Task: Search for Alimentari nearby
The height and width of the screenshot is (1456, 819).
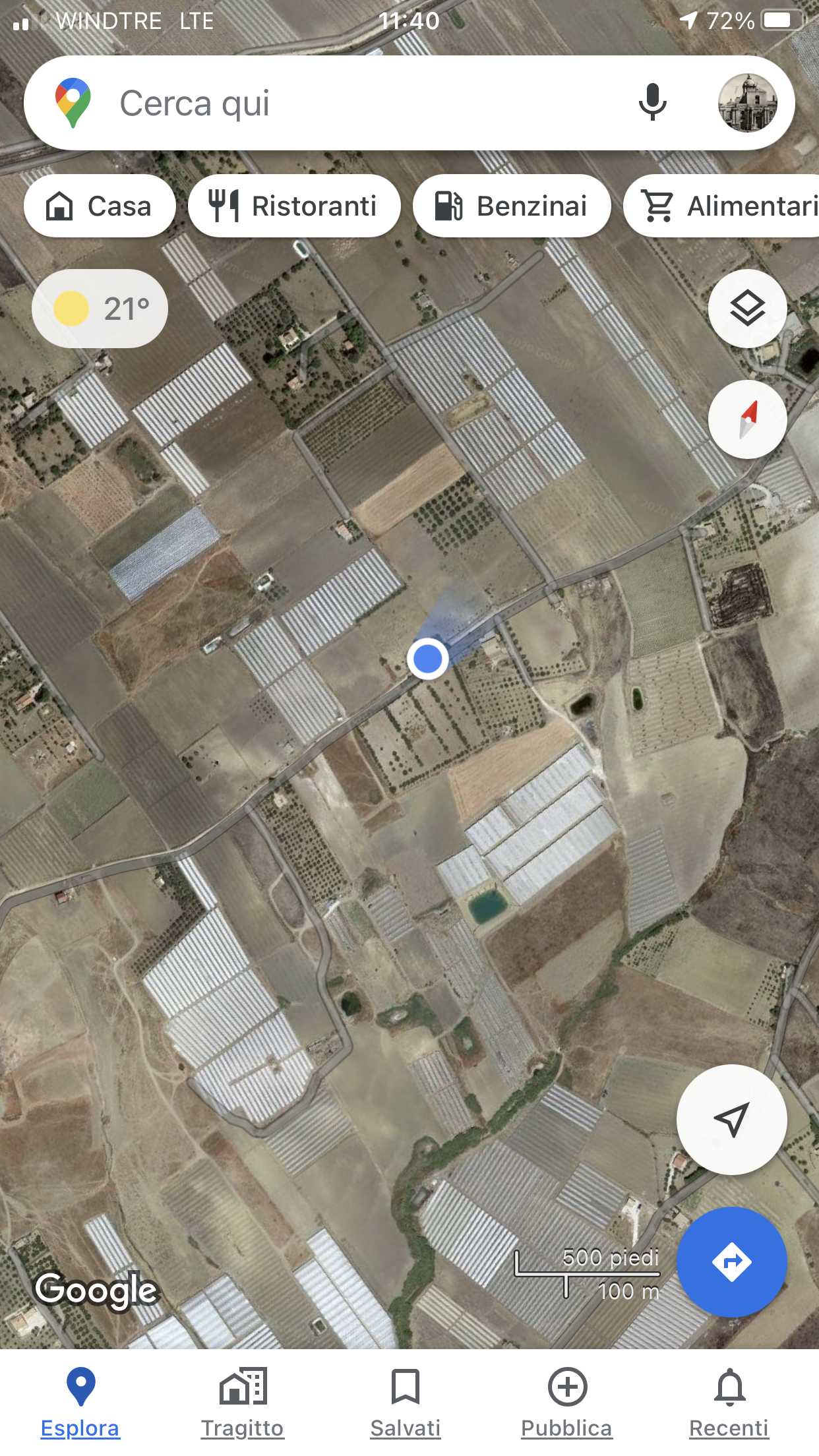Action: [x=723, y=206]
